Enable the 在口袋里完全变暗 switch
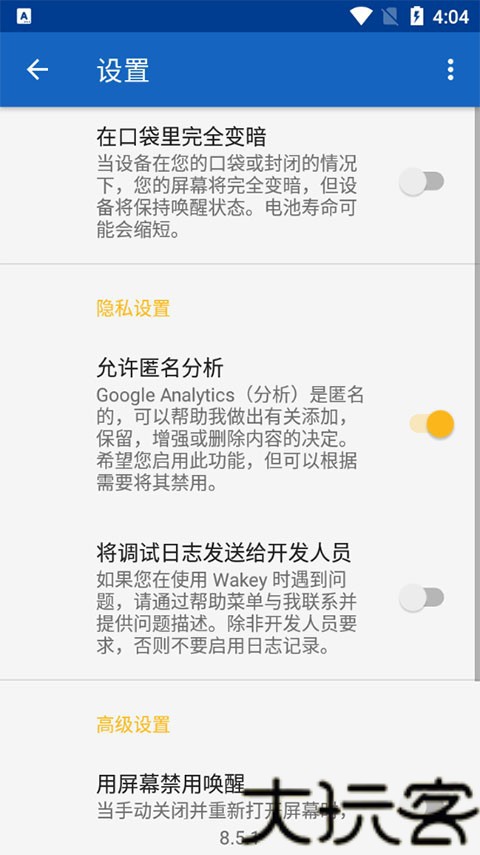Screen dimensions: 480x855 pyautogui.click(x=422, y=182)
